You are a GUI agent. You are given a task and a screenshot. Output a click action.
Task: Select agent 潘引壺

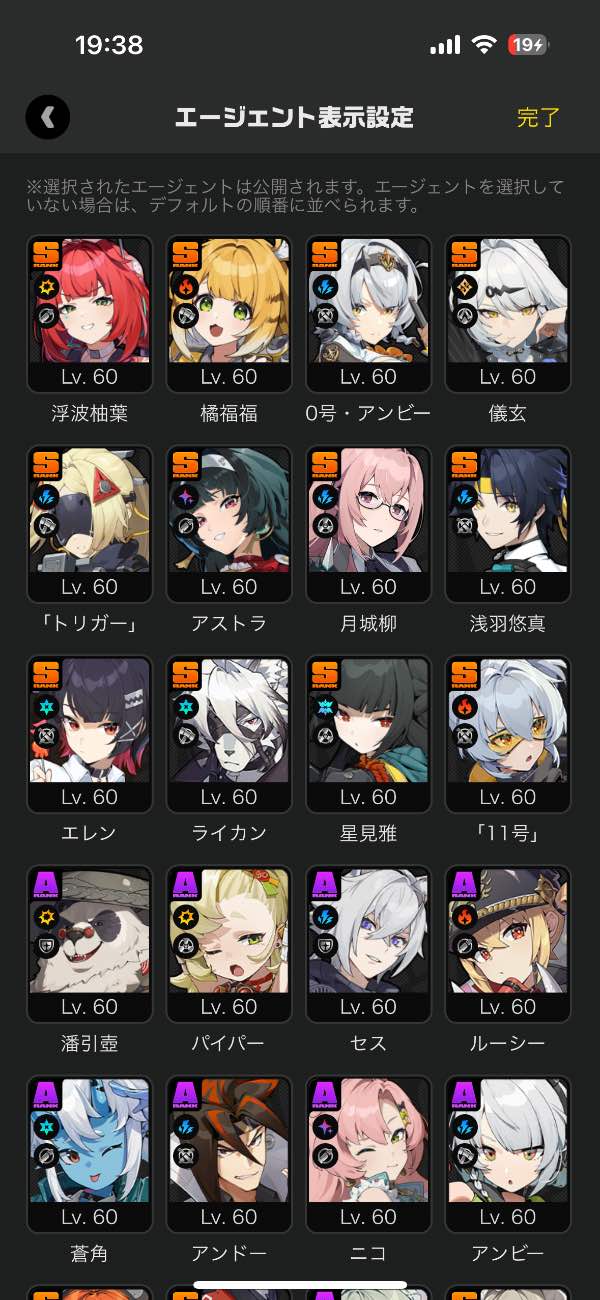pos(89,943)
